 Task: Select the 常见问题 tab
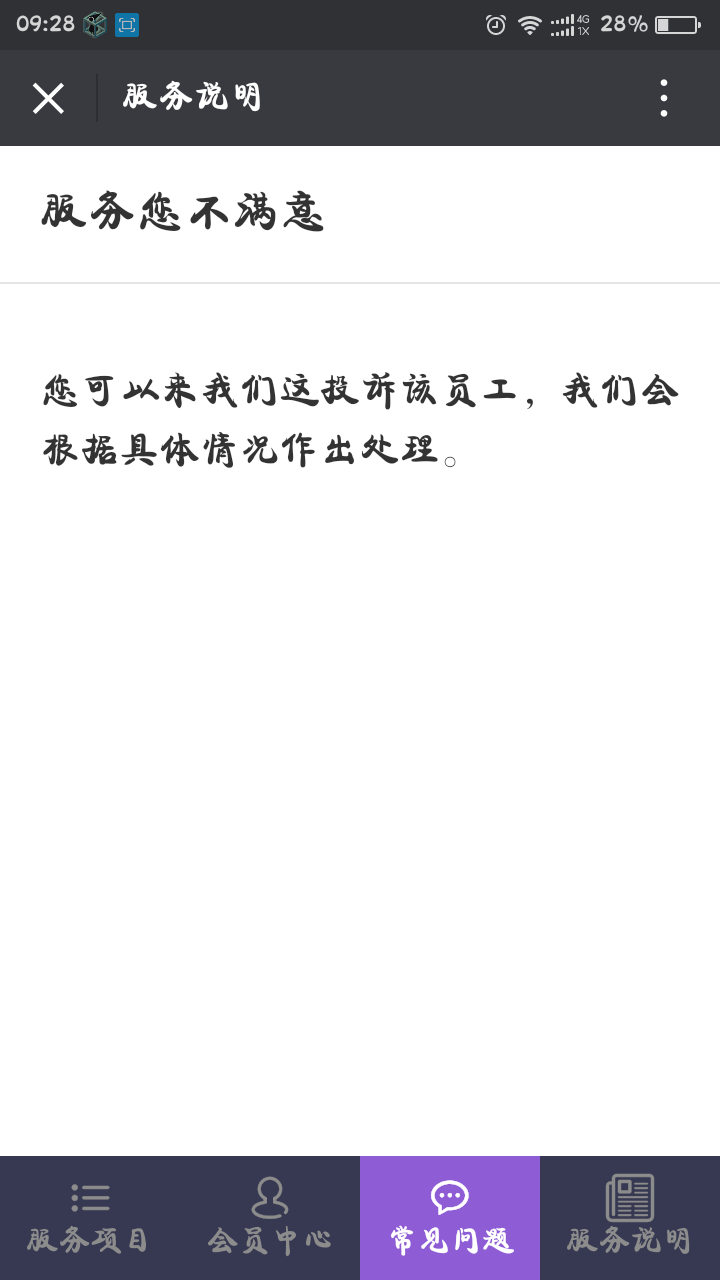click(450, 1218)
